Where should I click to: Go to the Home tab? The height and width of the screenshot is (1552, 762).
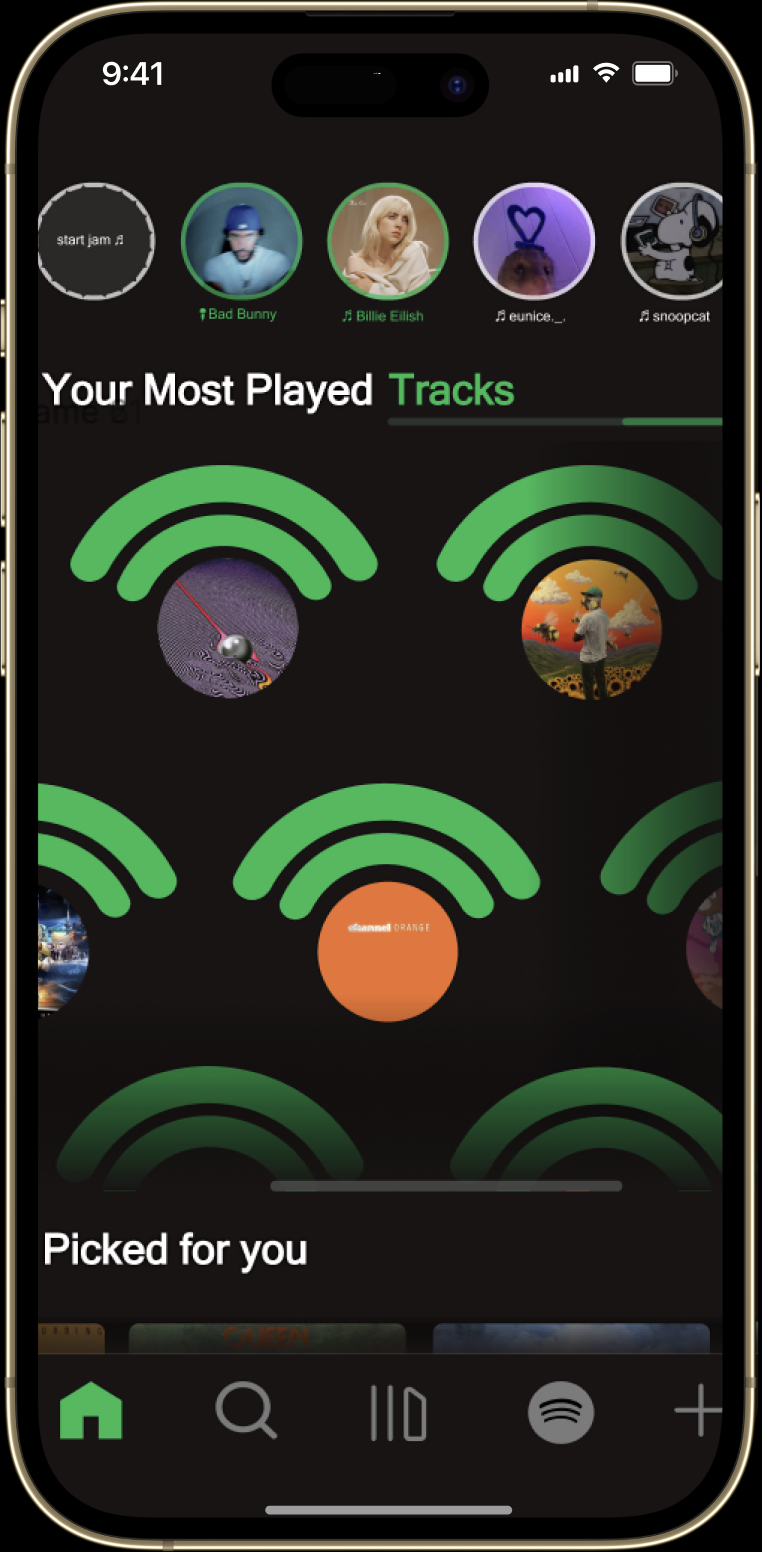click(x=91, y=1413)
